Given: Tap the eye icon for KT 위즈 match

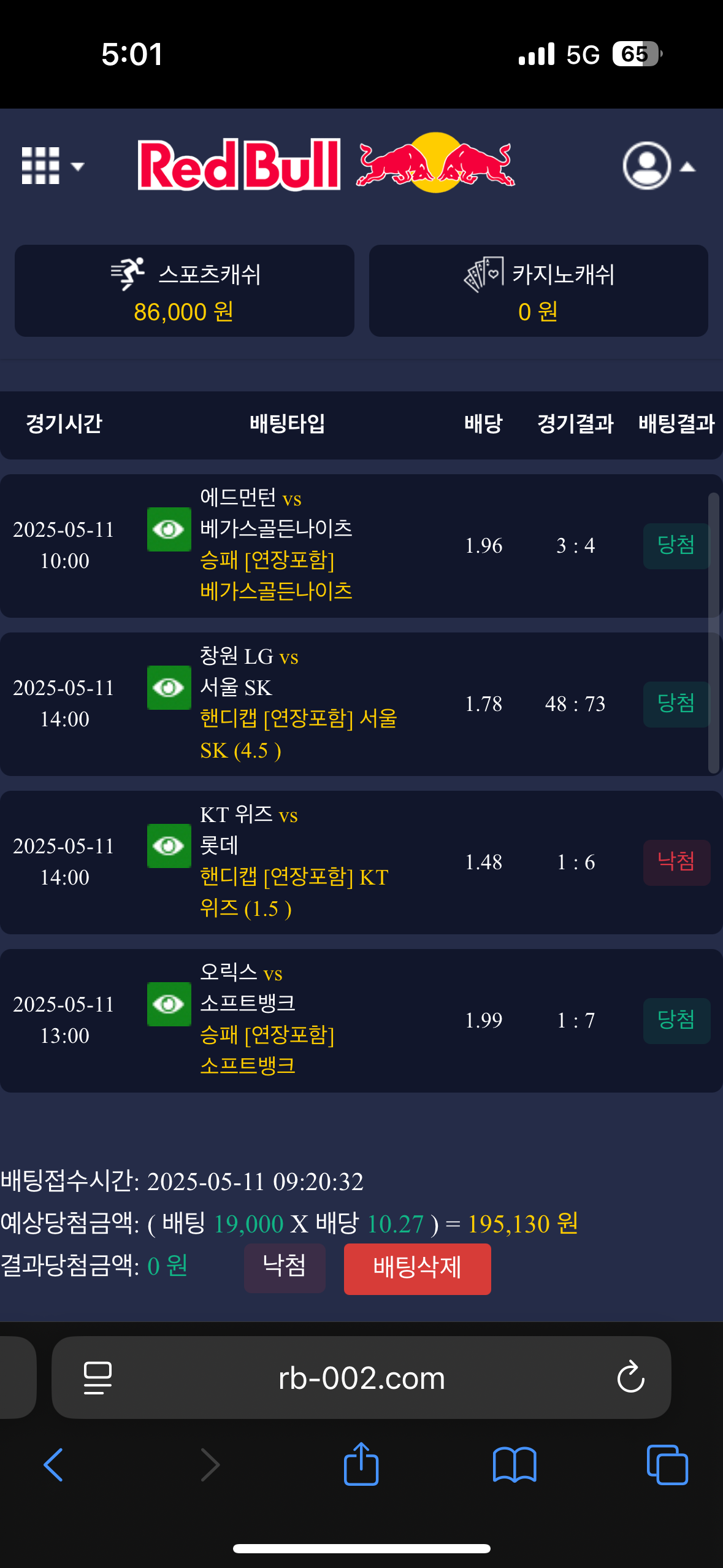Looking at the screenshot, I should click(x=169, y=846).
